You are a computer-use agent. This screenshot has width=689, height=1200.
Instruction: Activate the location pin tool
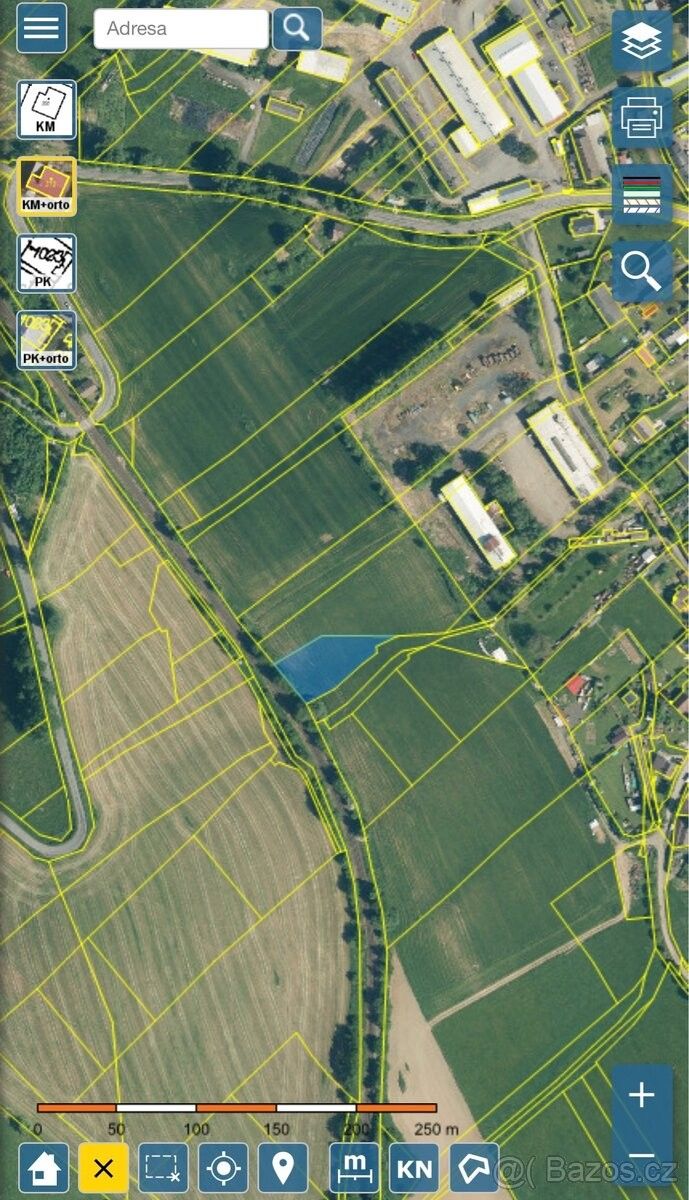click(x=283, y=1167)
